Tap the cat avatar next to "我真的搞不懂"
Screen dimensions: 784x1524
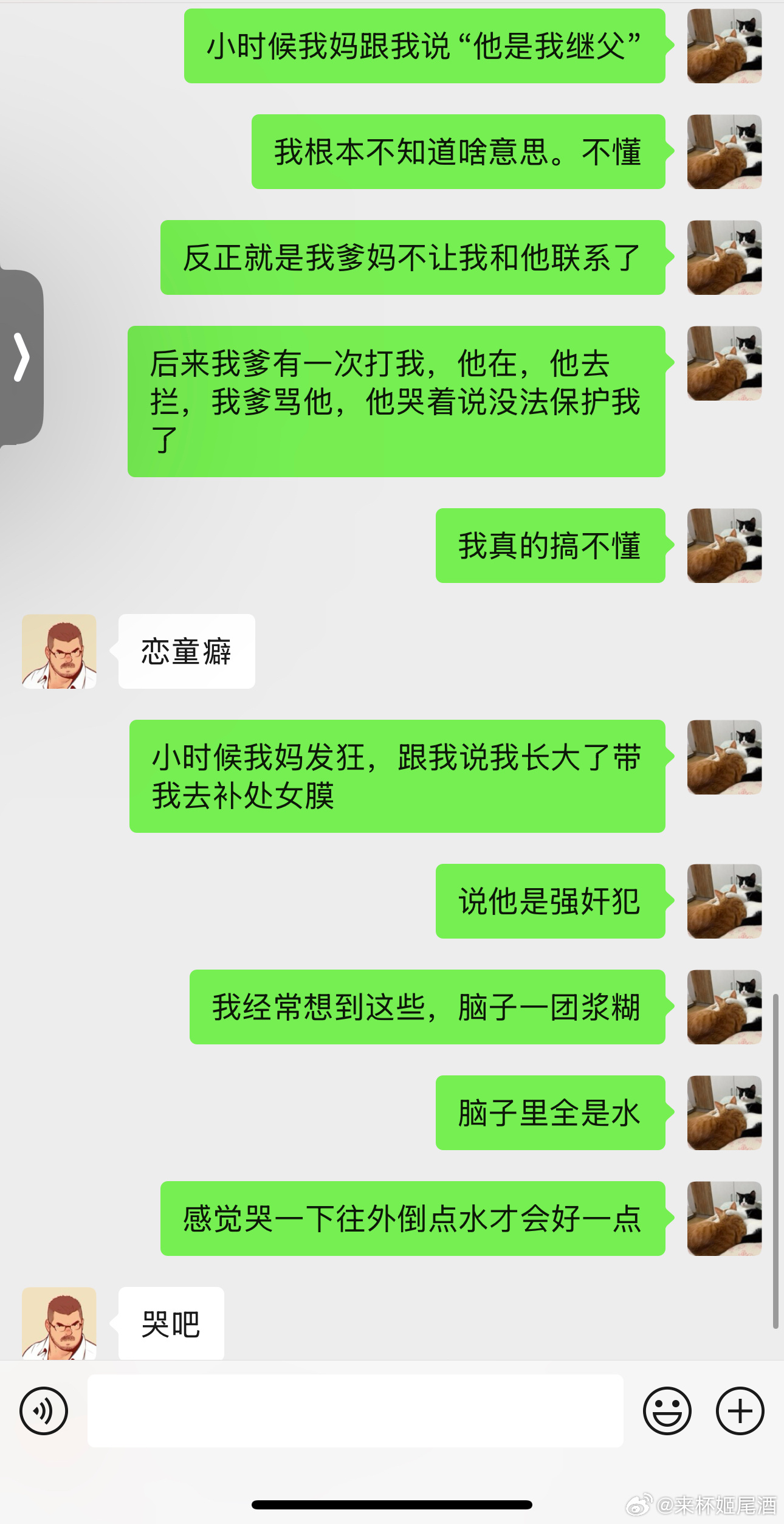pyautogui.click(x=724, y=545)
